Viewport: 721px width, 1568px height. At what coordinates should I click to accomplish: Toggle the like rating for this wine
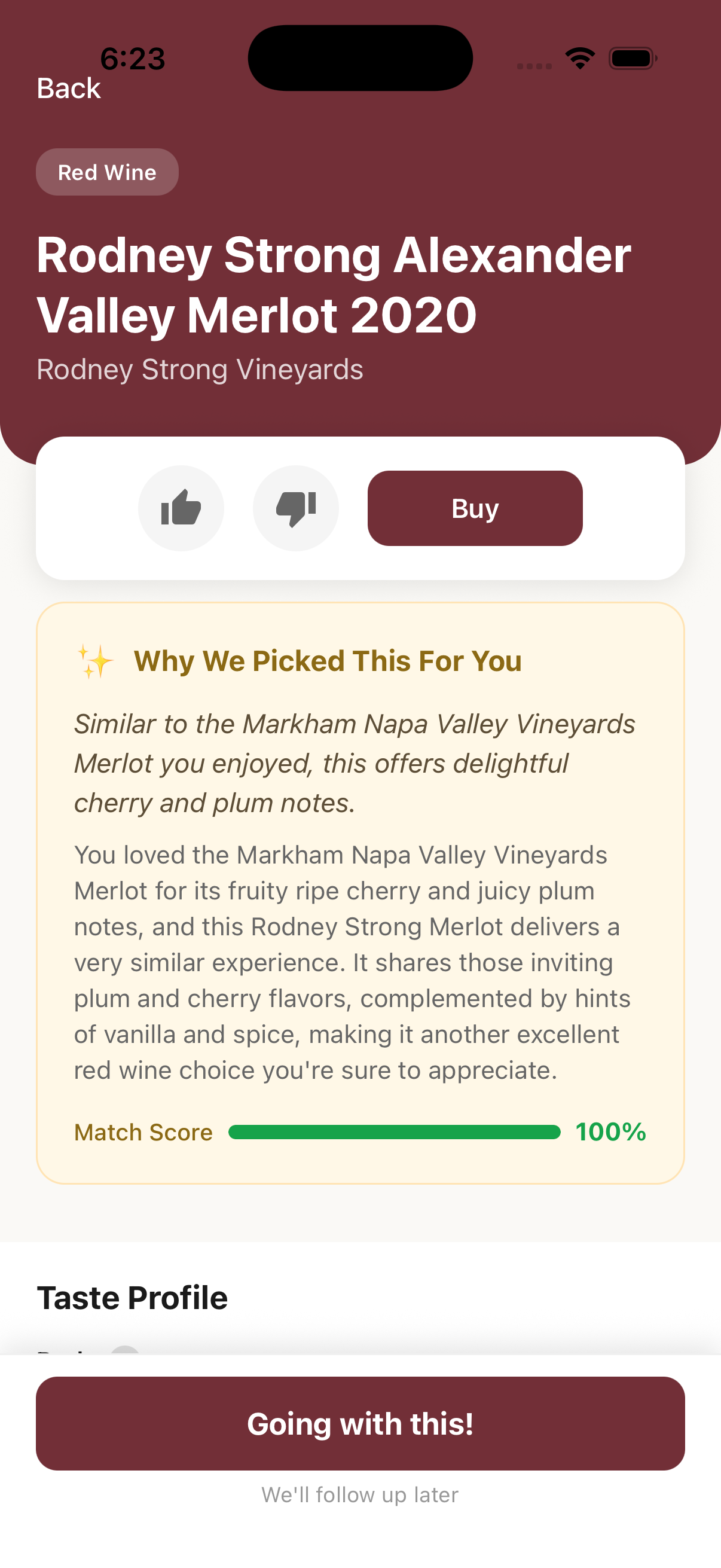tap(182, 508)
